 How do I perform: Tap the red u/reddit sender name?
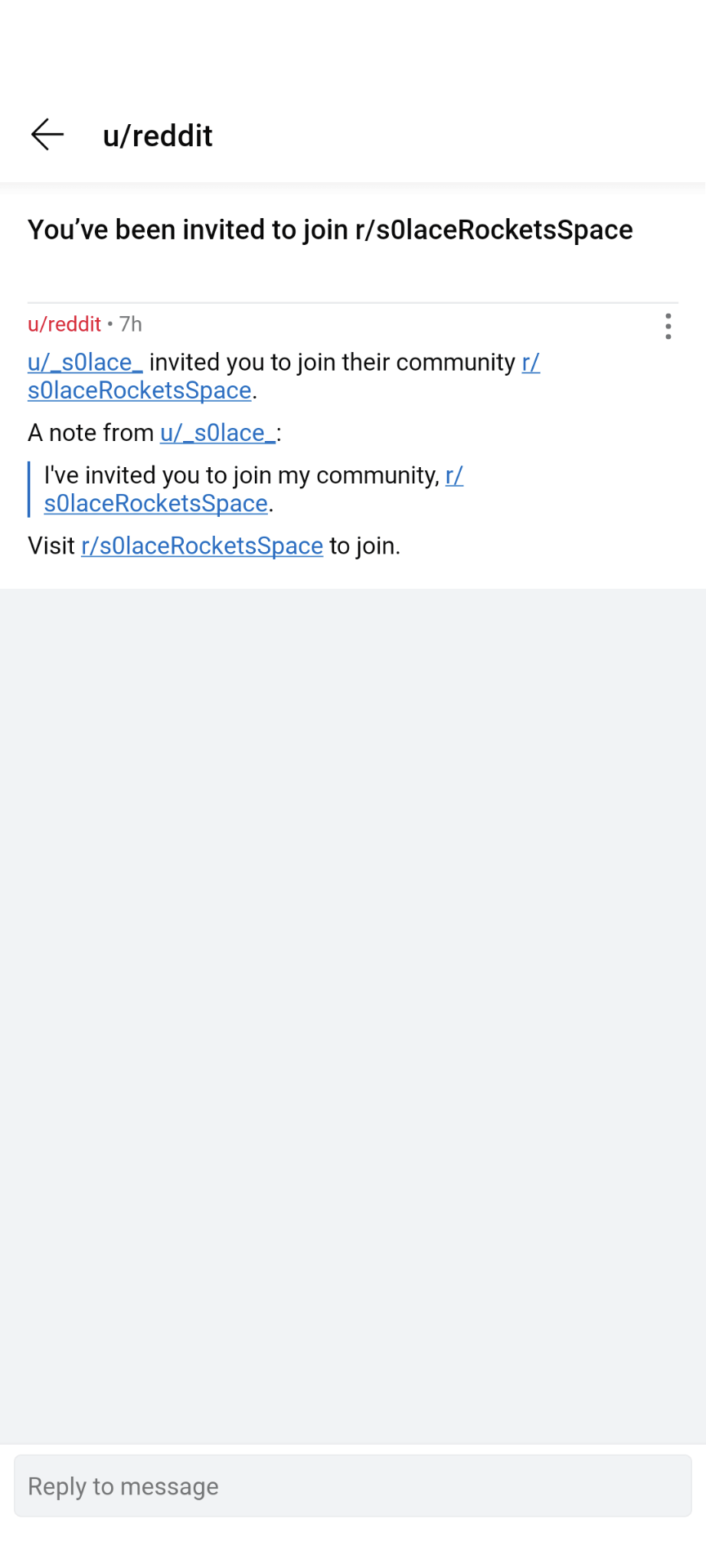tap(64, 324)
